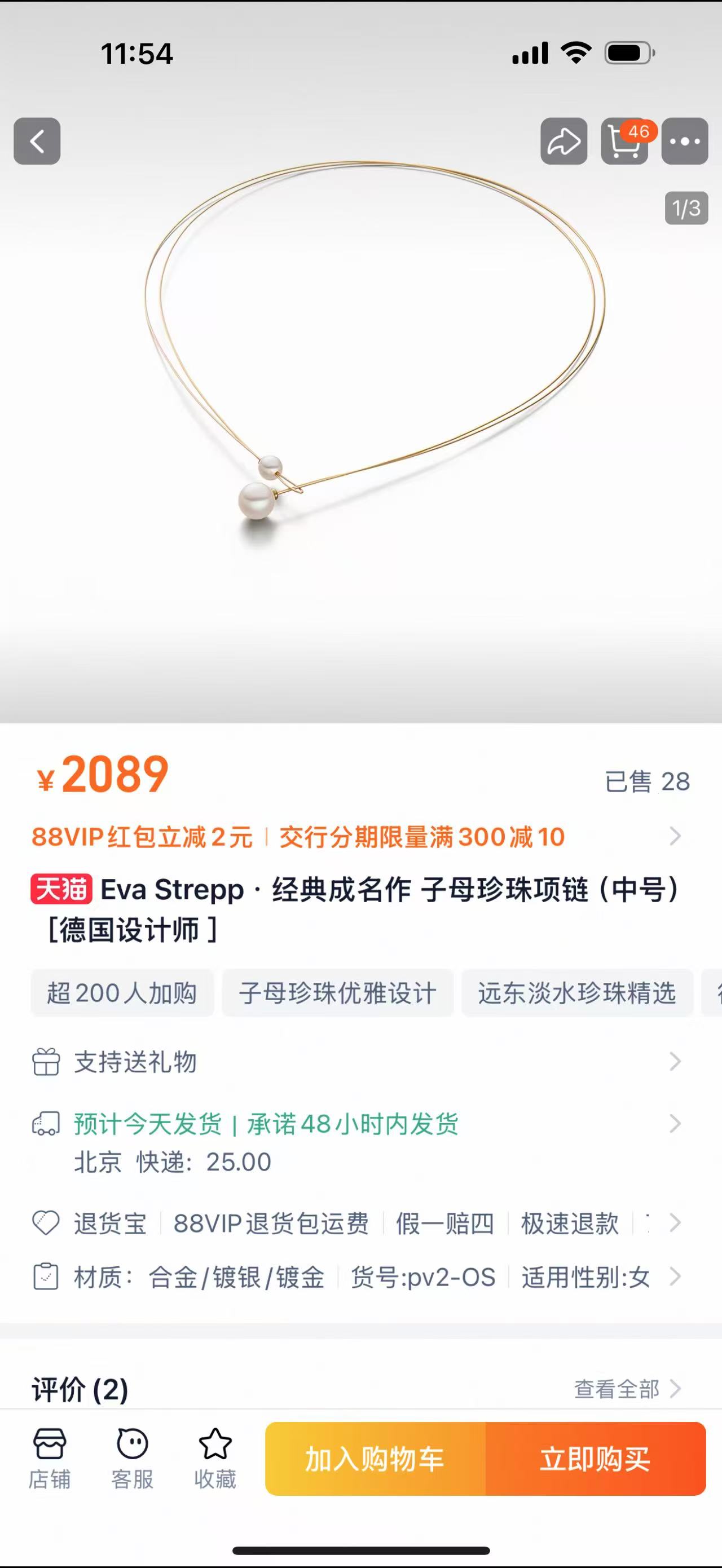Select the 超200人加购 chip

click(x=122, y=993)
